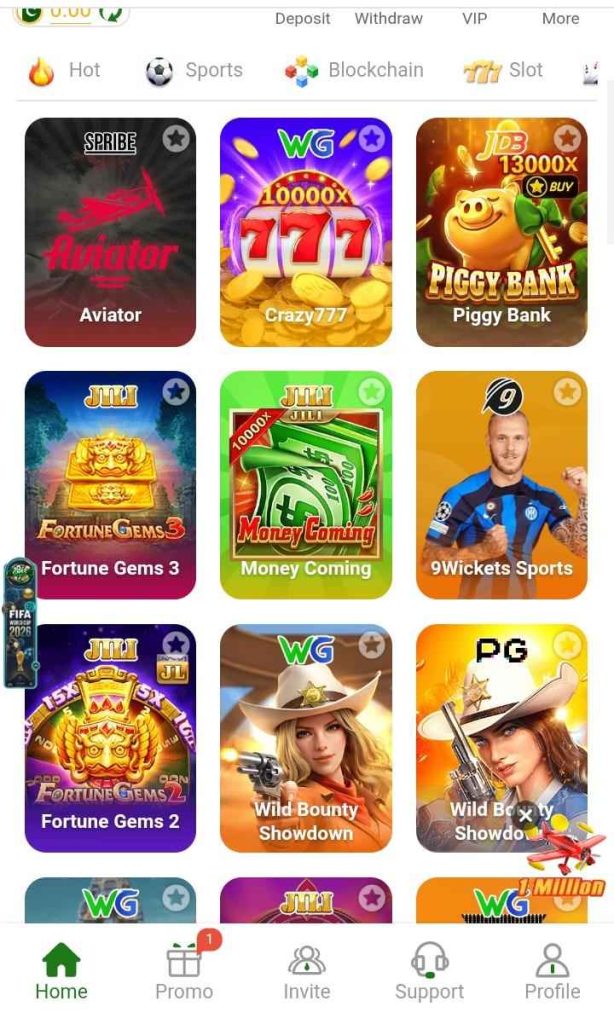Dismiss the floating 1 Million plane promo
The height and width of the screenshot is (1024, 614).
pos(526,815)
